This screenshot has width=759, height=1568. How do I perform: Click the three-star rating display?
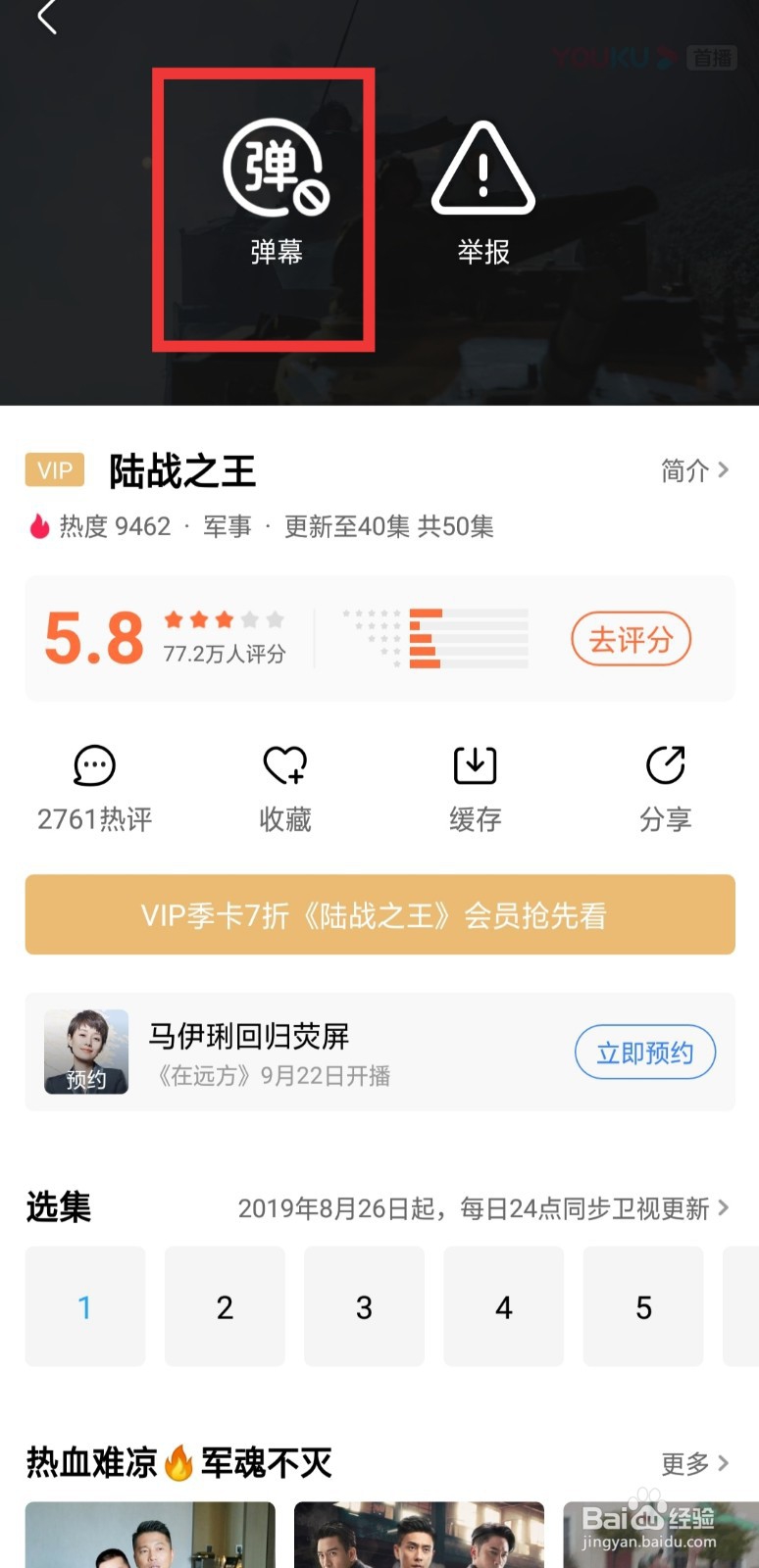(224, 619)
